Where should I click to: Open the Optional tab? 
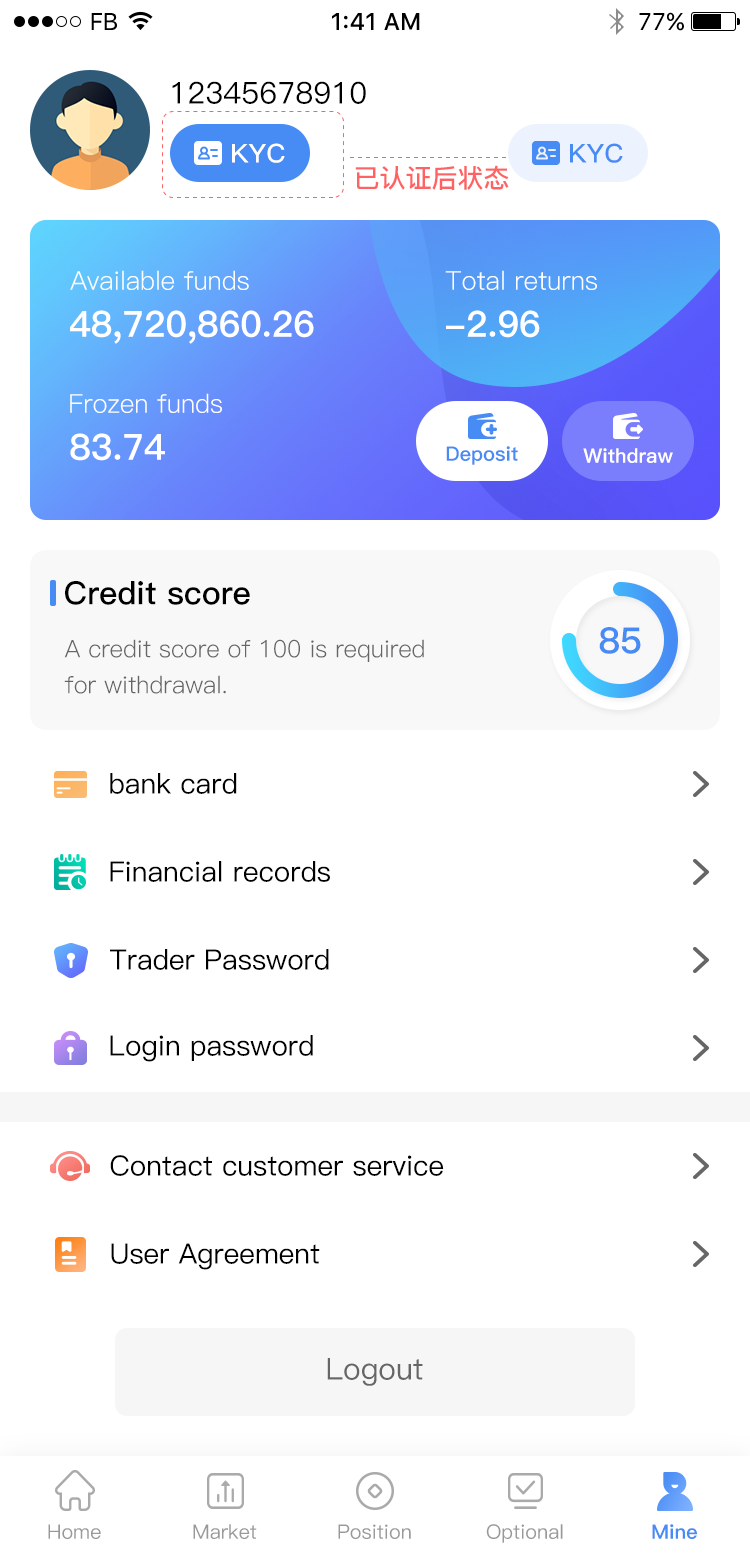point(525,1505)
